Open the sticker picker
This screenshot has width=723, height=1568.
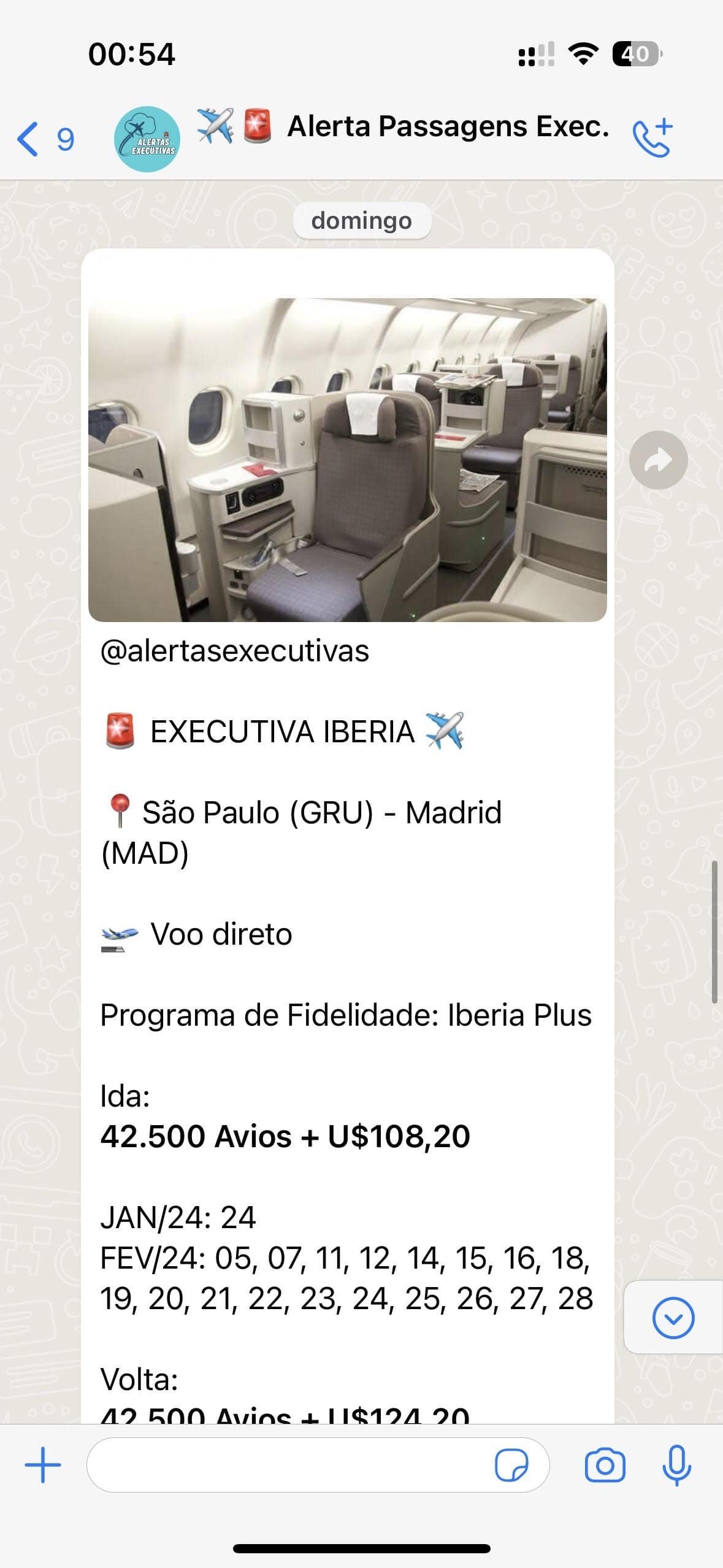click(511, 1466)
